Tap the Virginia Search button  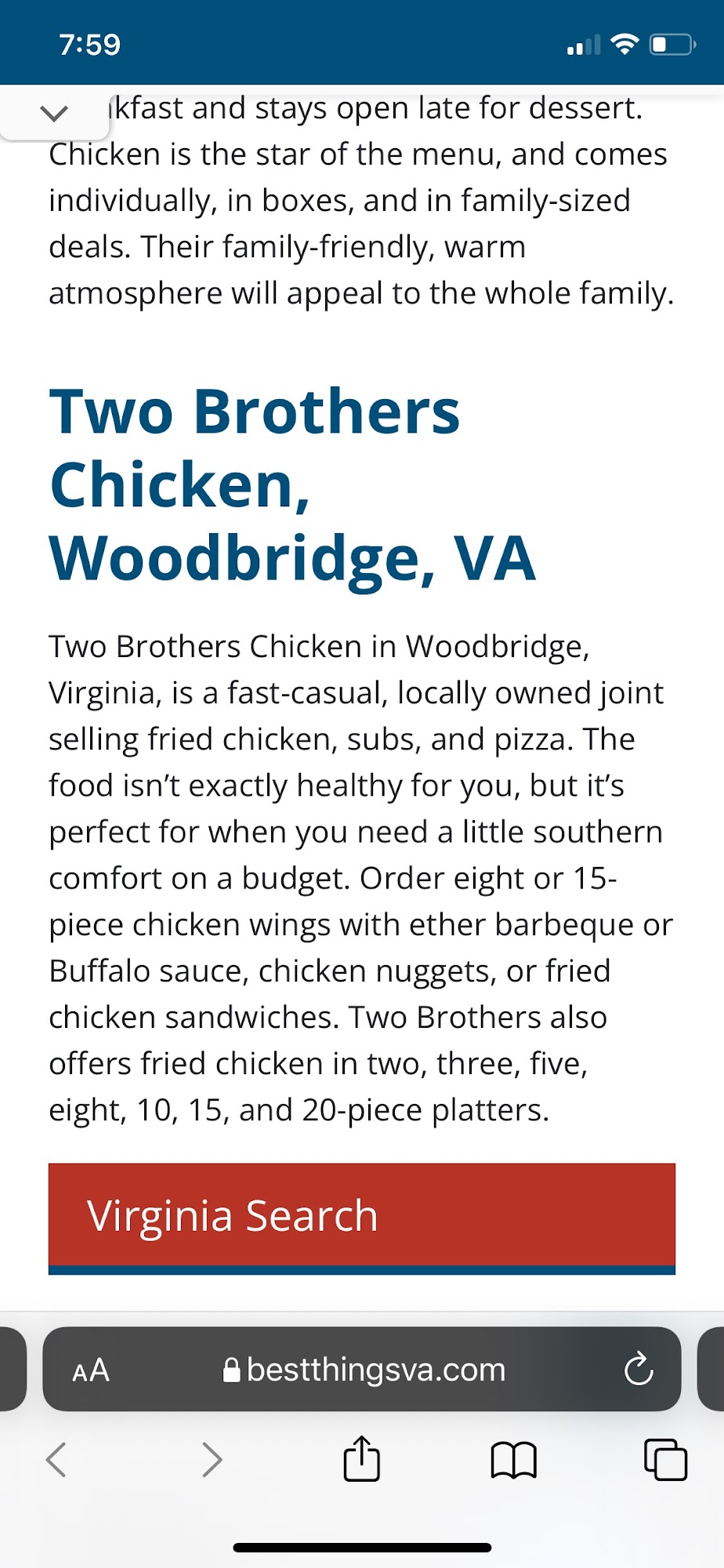click(362, 1218)
